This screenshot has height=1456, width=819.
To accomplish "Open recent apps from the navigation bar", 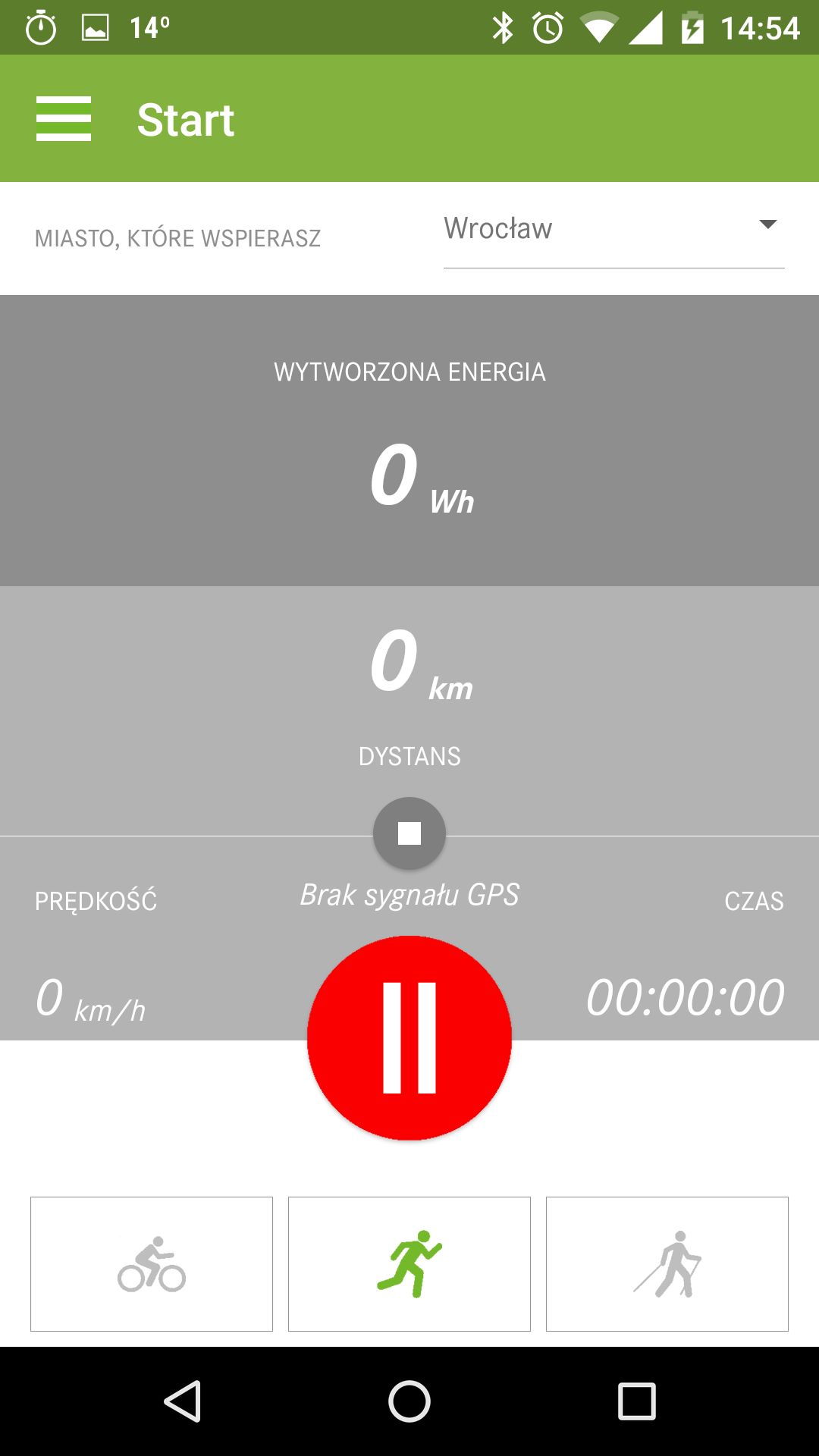I will (637, 1401).
